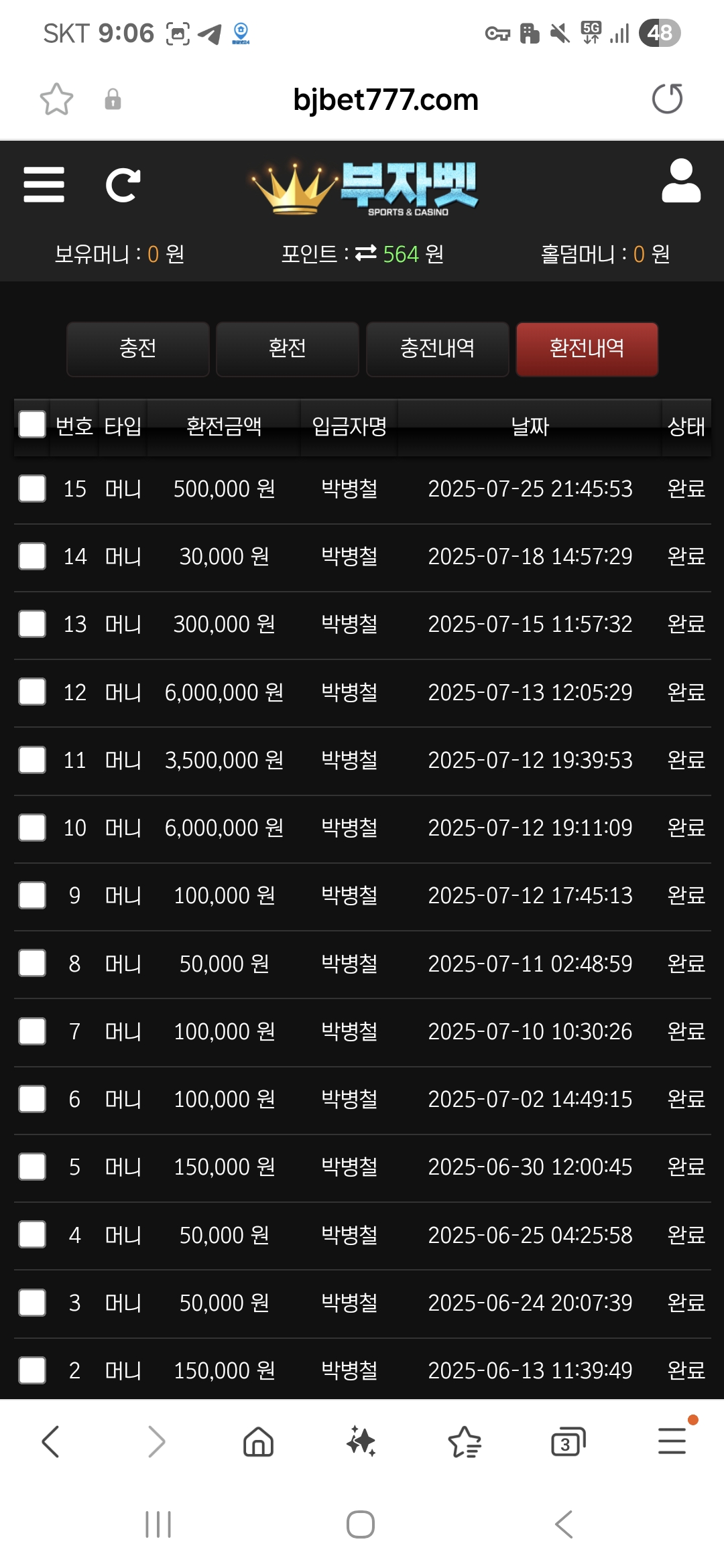Tap the system recent apps button

click(x=158, y=1524)
